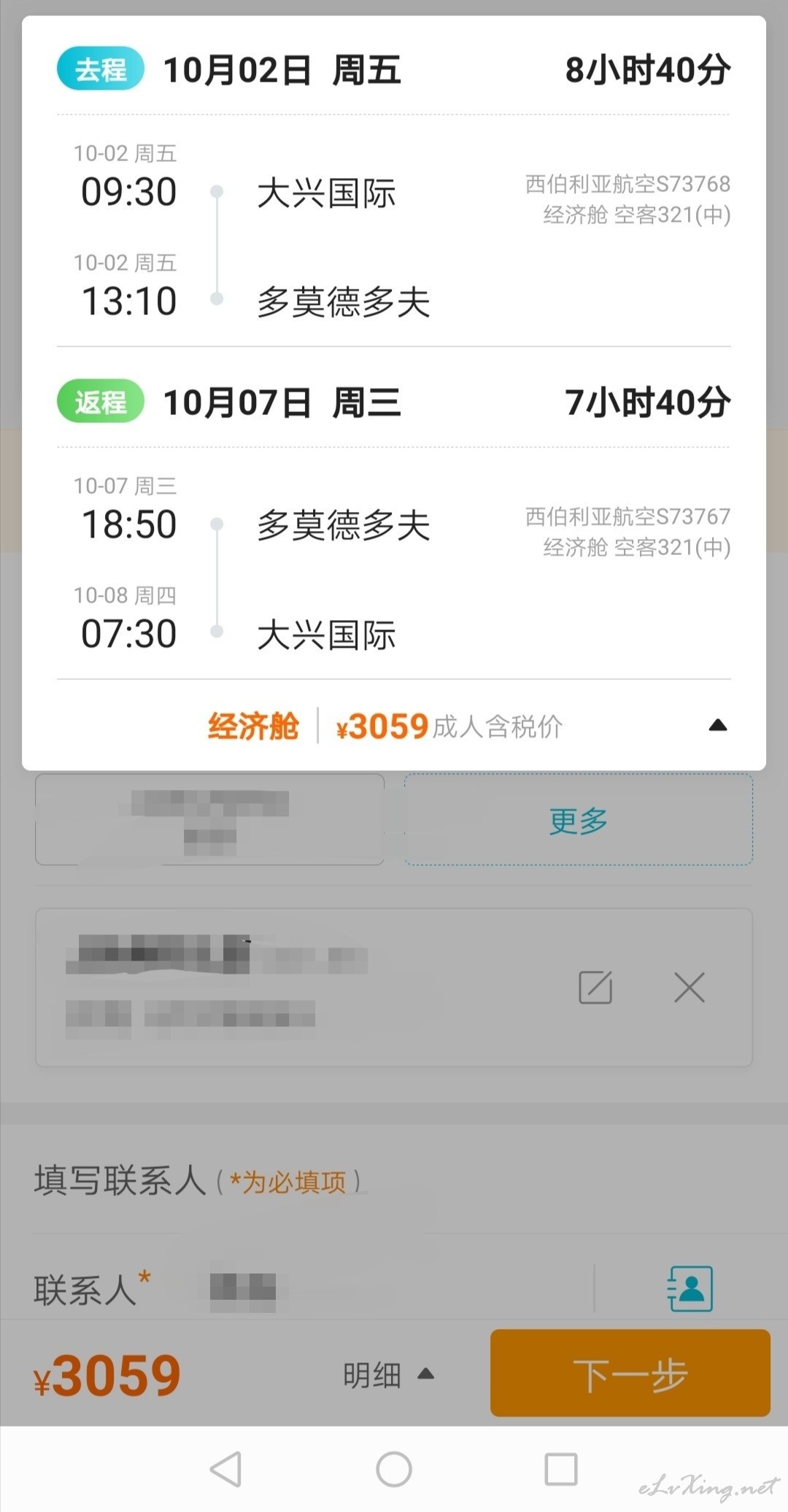
Task: Collapse the flight details popup arrow
Action: click(x=718, y=725)
